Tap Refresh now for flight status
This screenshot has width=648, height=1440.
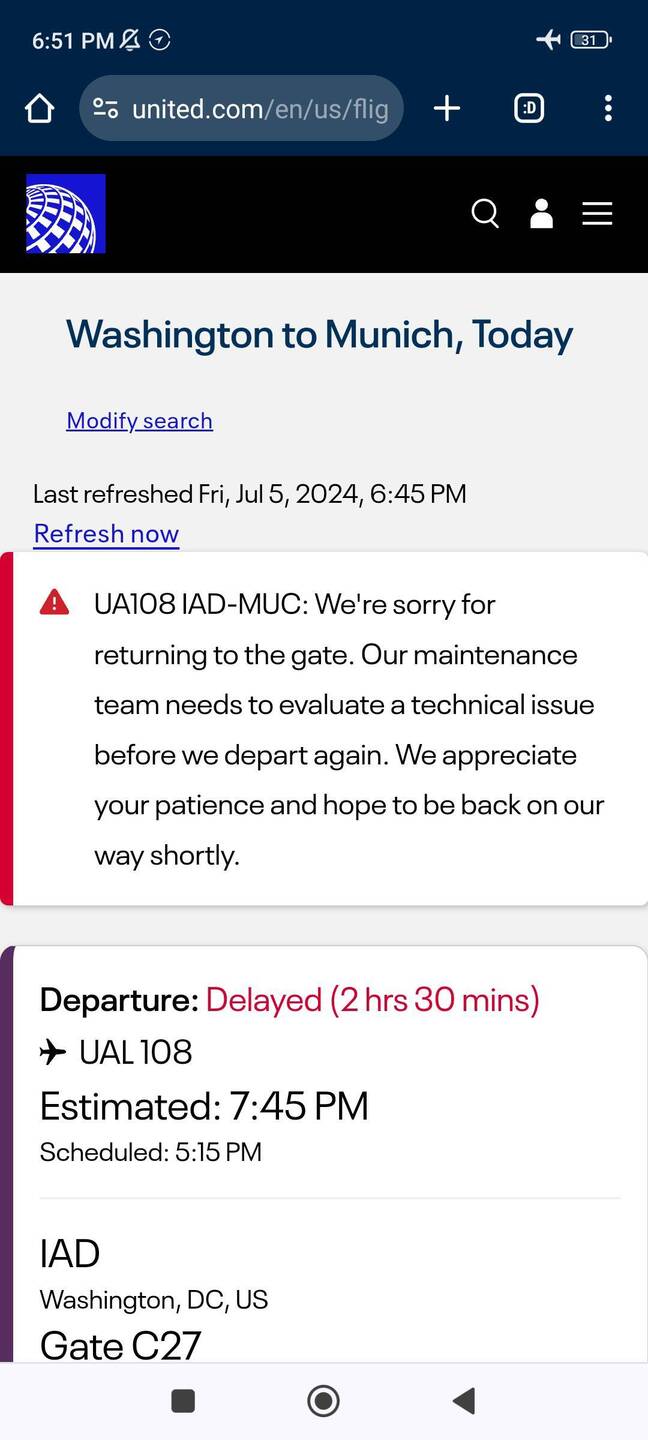pos(106,533)
